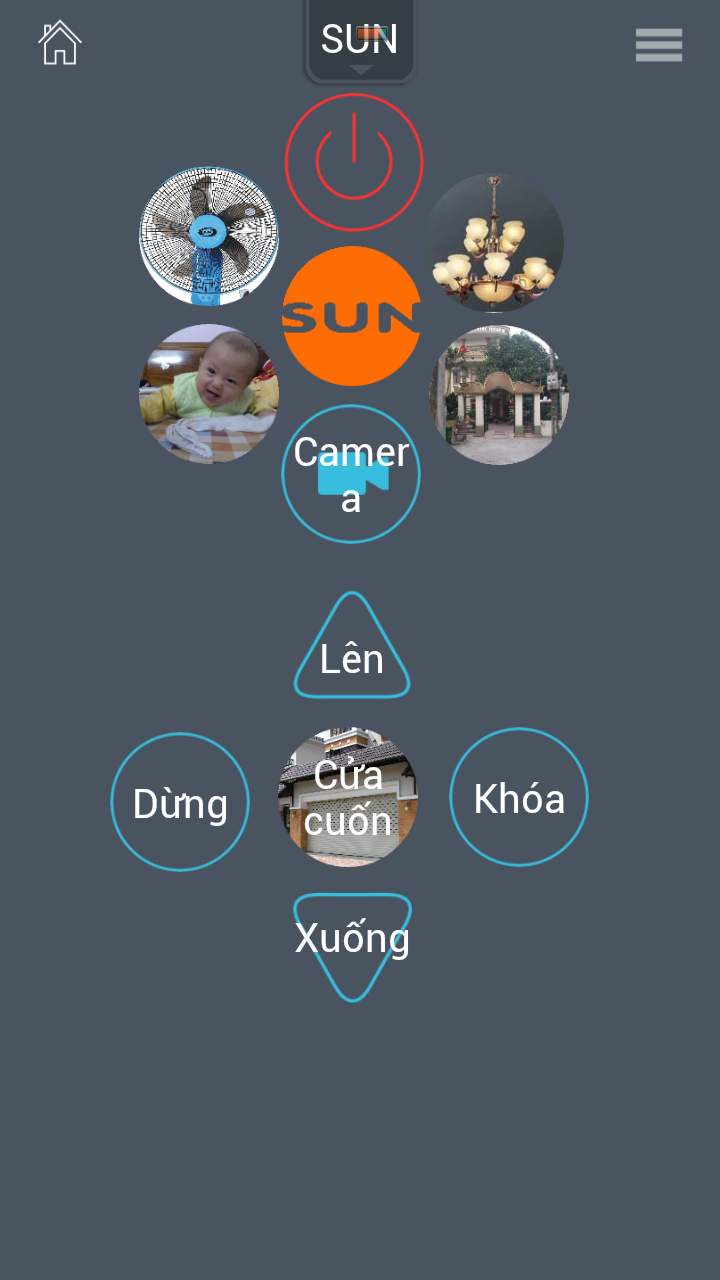Viewport: 720px width, 1280px height.
Task: Select the chandelier light device
Action: tap(495, 243)
